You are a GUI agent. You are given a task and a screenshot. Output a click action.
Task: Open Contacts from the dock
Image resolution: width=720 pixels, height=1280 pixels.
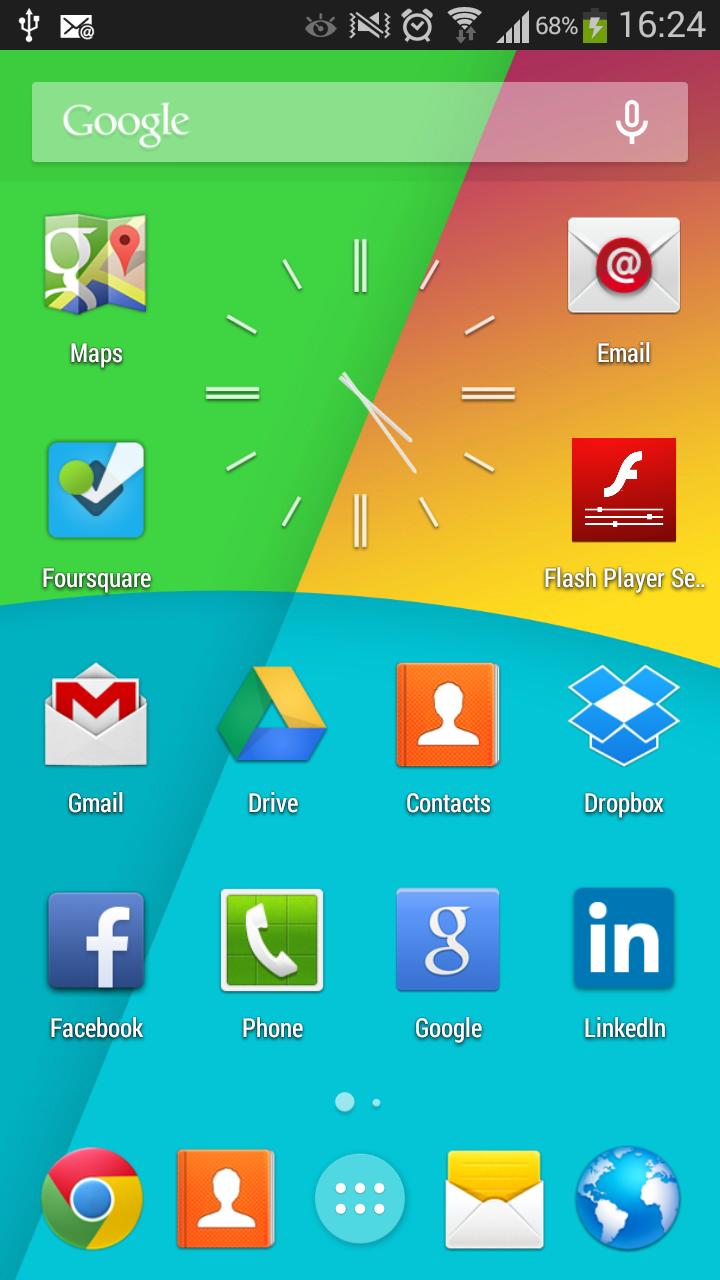(225, 1198)
